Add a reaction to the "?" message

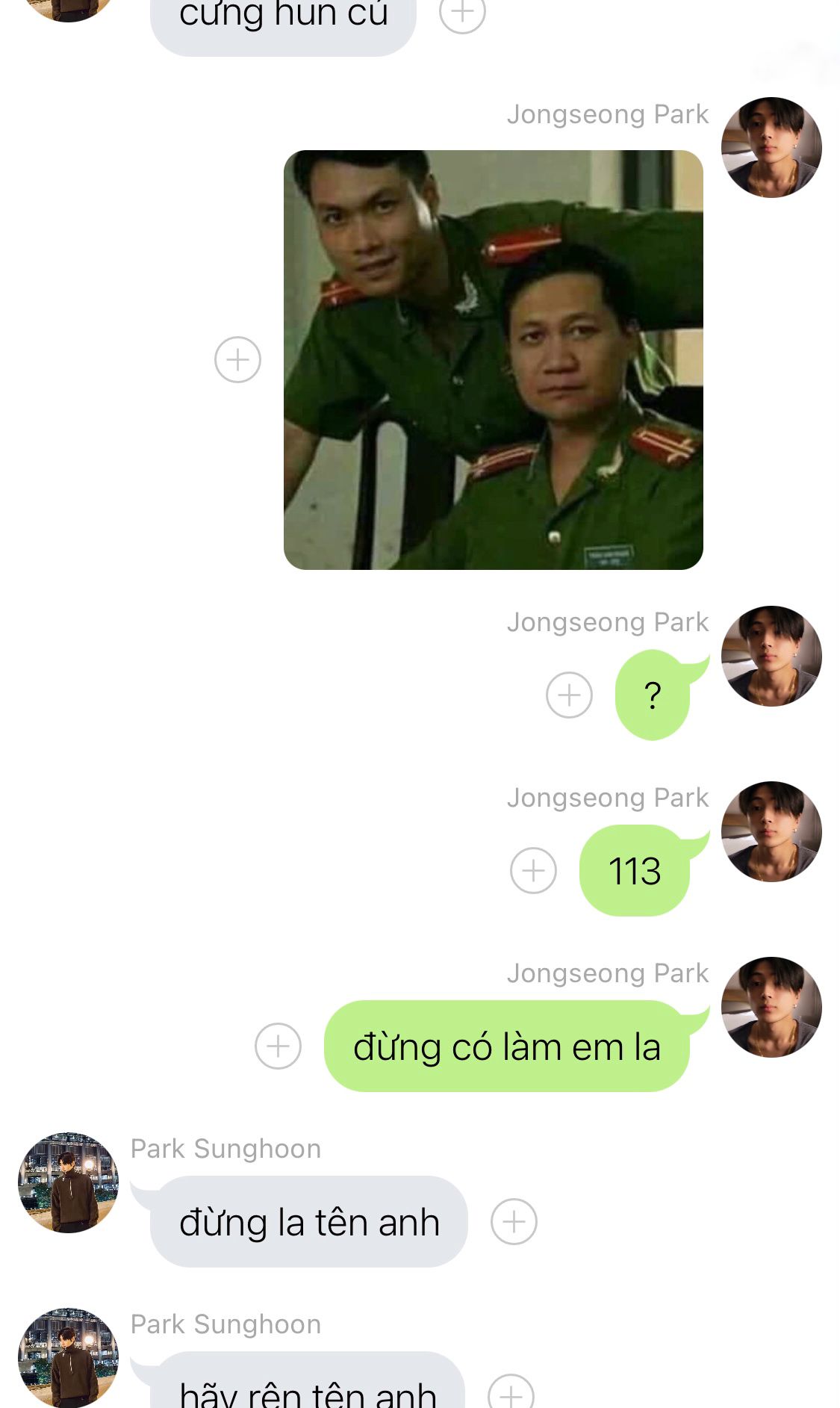[569, 695]
